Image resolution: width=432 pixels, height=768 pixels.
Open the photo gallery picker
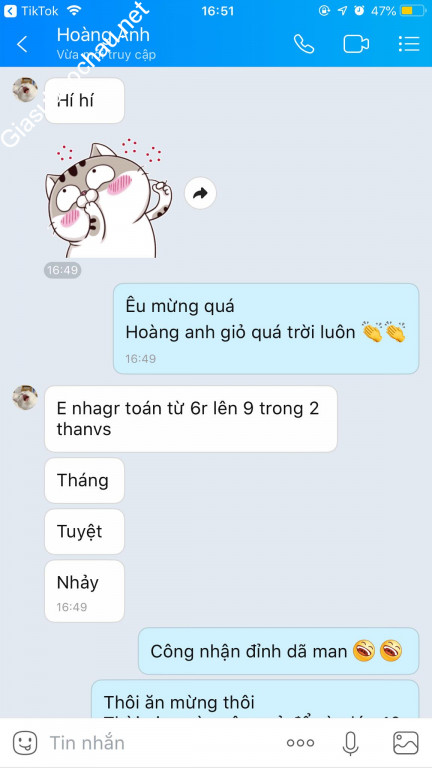[x=406, y=743]
